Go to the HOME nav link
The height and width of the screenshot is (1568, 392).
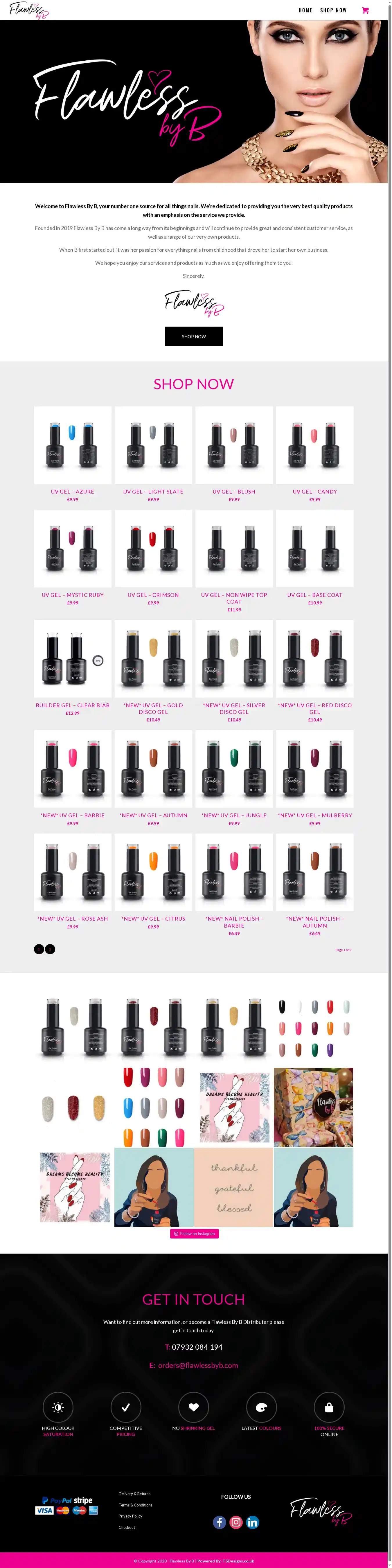(305, 10)
